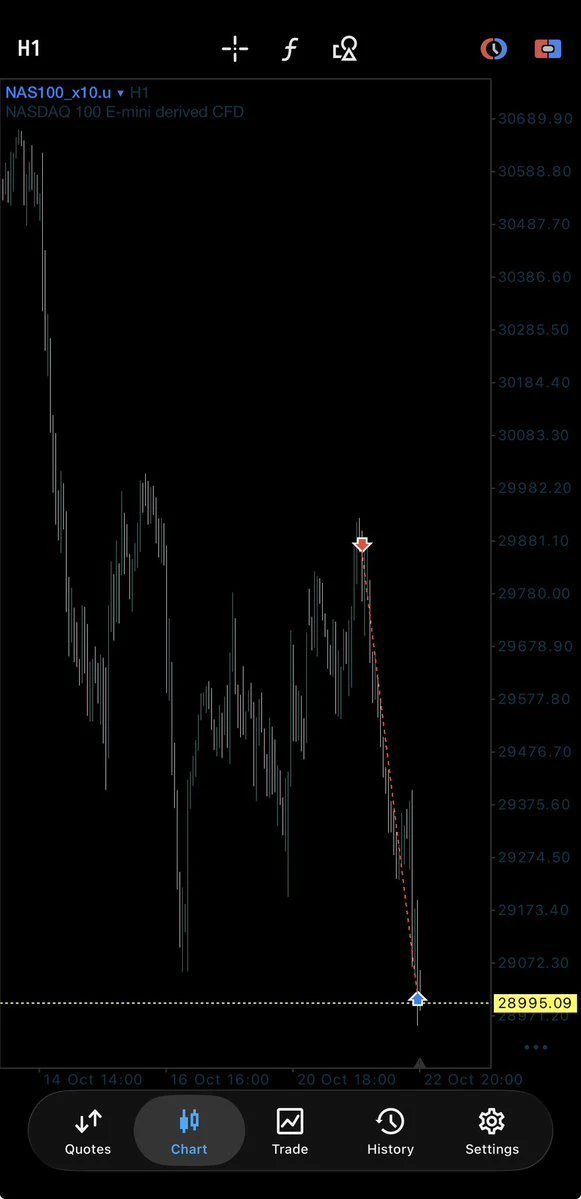Enable the crosshair tool
This screenshot has height=1199, width=581.
pyautogui.click(x=235, y=50)
